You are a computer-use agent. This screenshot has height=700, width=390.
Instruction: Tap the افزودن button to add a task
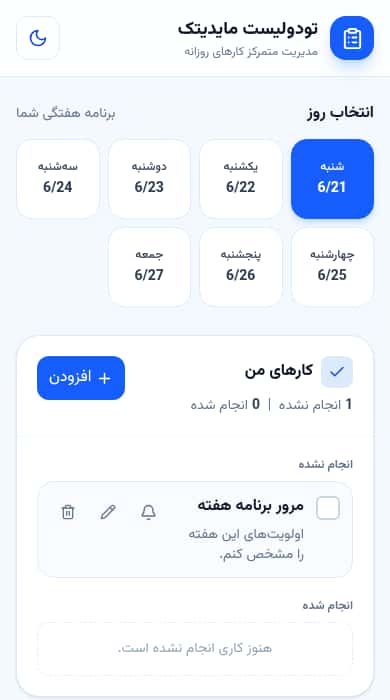point(81,378)
